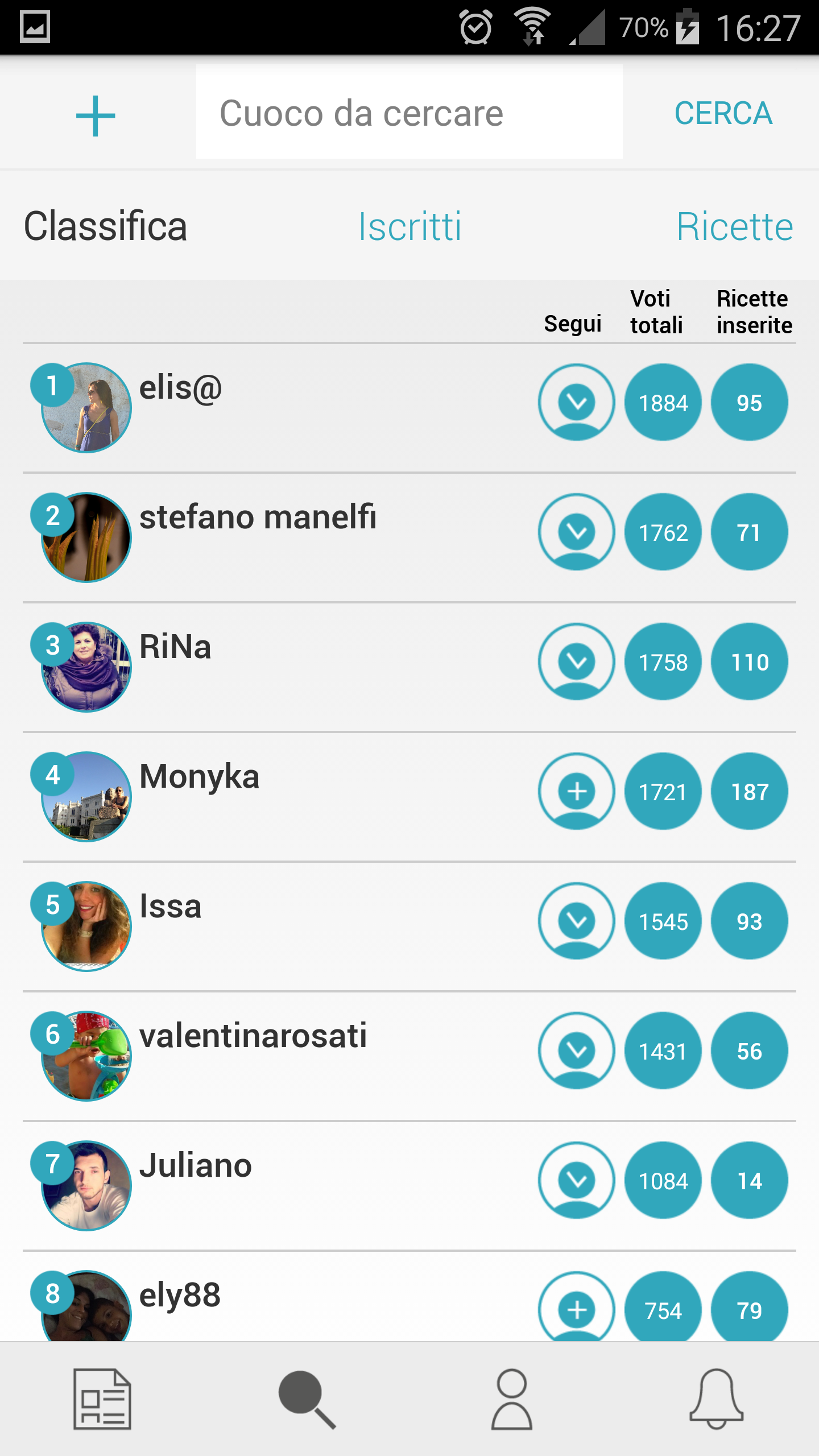Tap the CERCA button
This screenshot has width=819, height=1456.
[x=723, y=113]
